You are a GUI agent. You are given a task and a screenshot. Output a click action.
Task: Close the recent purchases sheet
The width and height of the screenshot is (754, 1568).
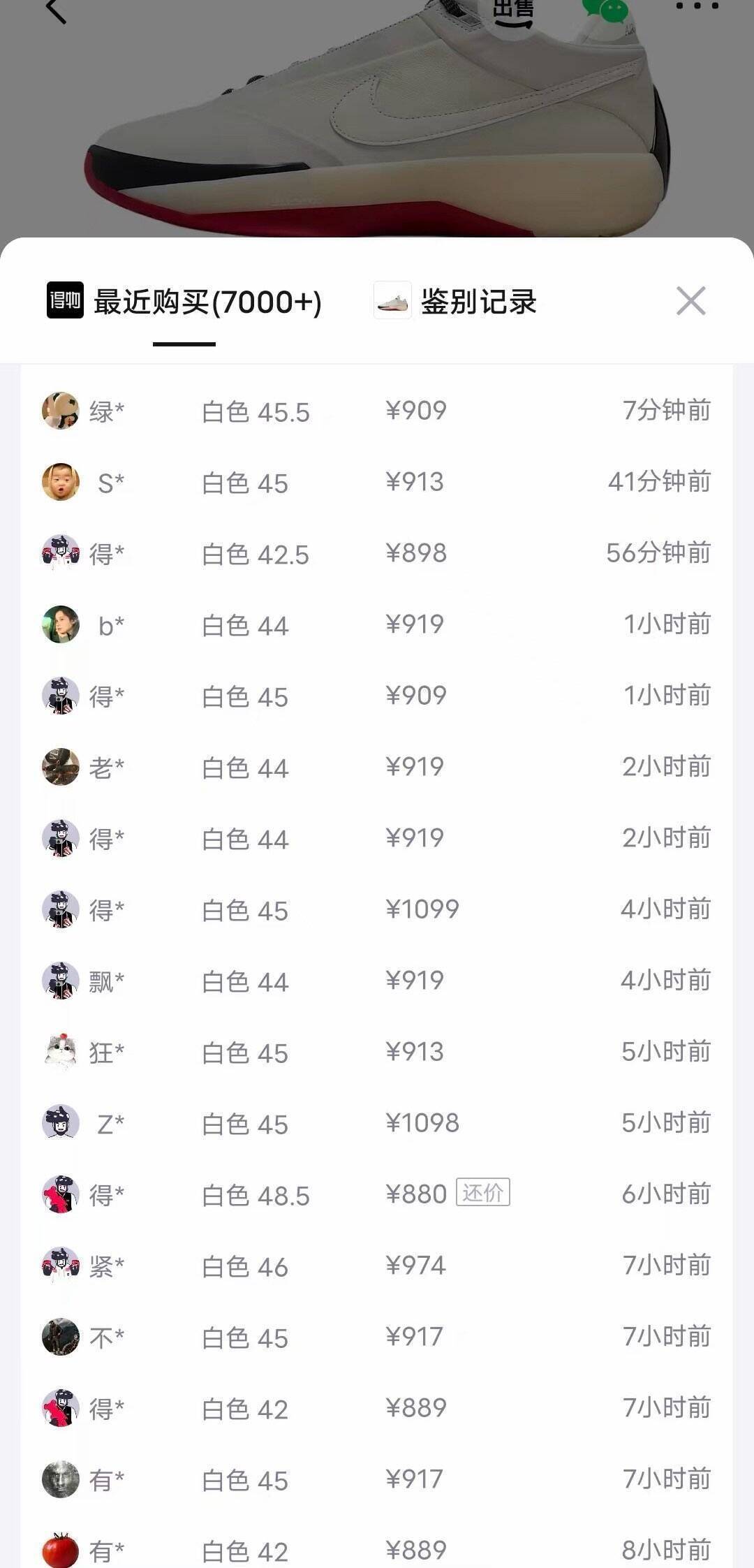coord(690,301)
